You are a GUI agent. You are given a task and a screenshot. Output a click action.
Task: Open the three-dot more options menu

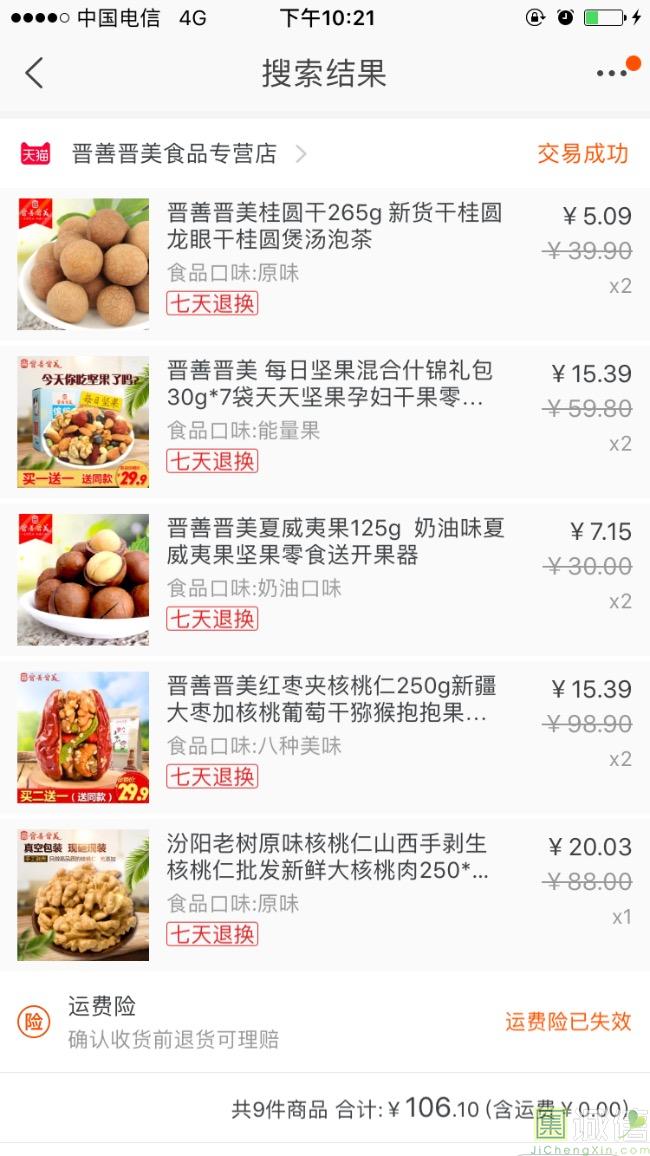coord(612,73)
